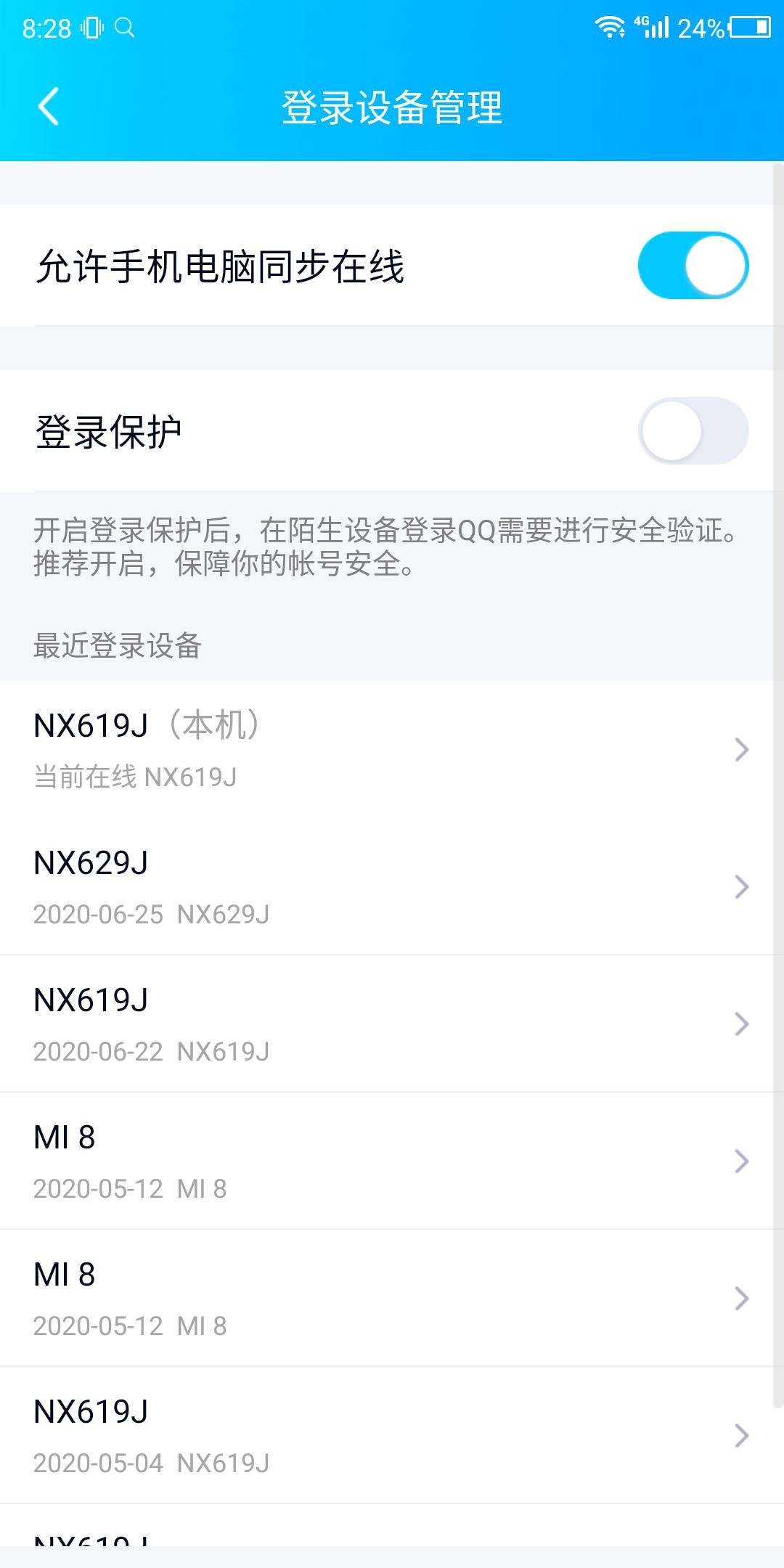This screenshot has width=784, height=1568.
Task: Tap the back arrow to exit device management
Action: point(48,107)
